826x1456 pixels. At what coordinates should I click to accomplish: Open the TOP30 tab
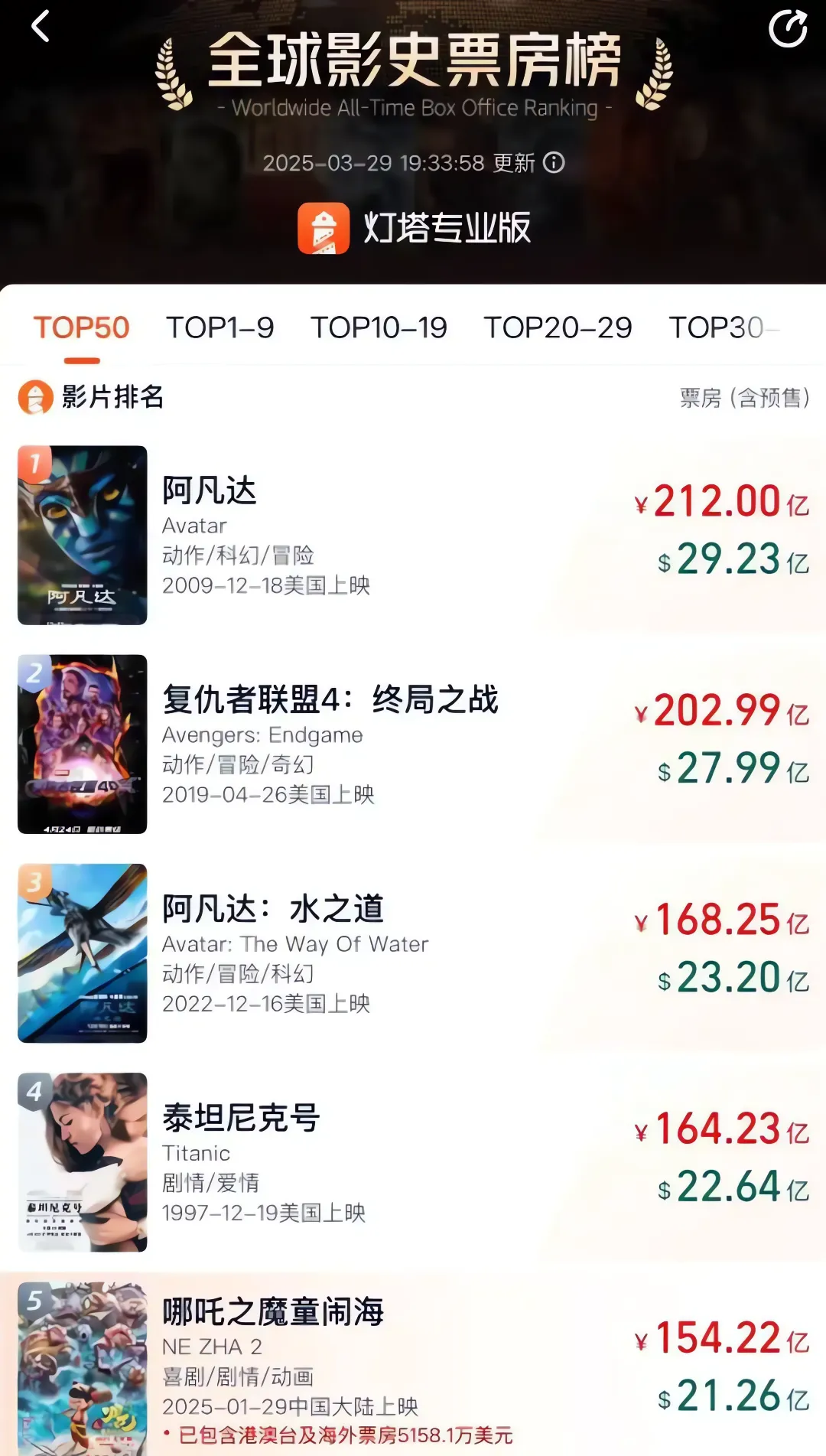pyautogui.click(x=719, y=327)
